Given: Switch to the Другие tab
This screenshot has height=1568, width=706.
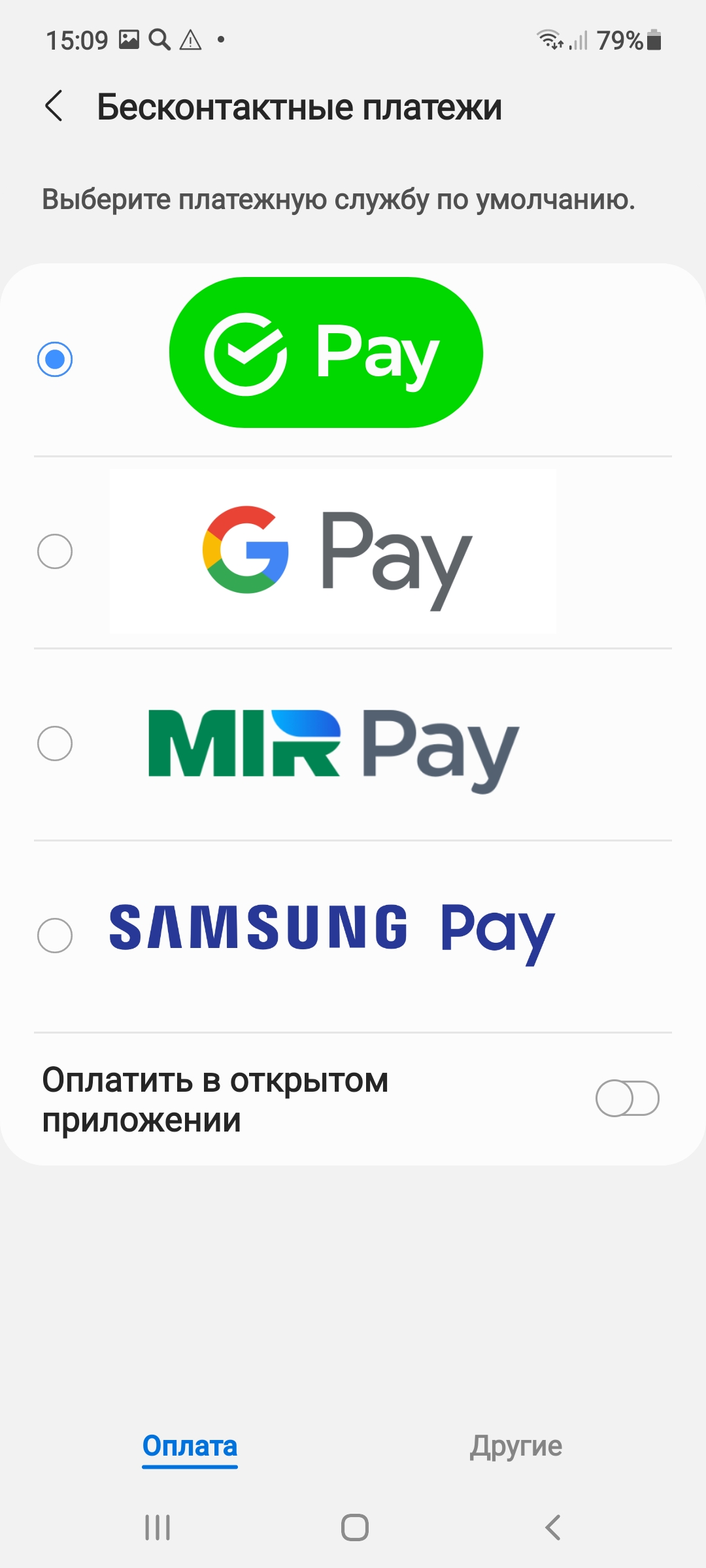Looking at the screenshot, I should pos(516,1446).
